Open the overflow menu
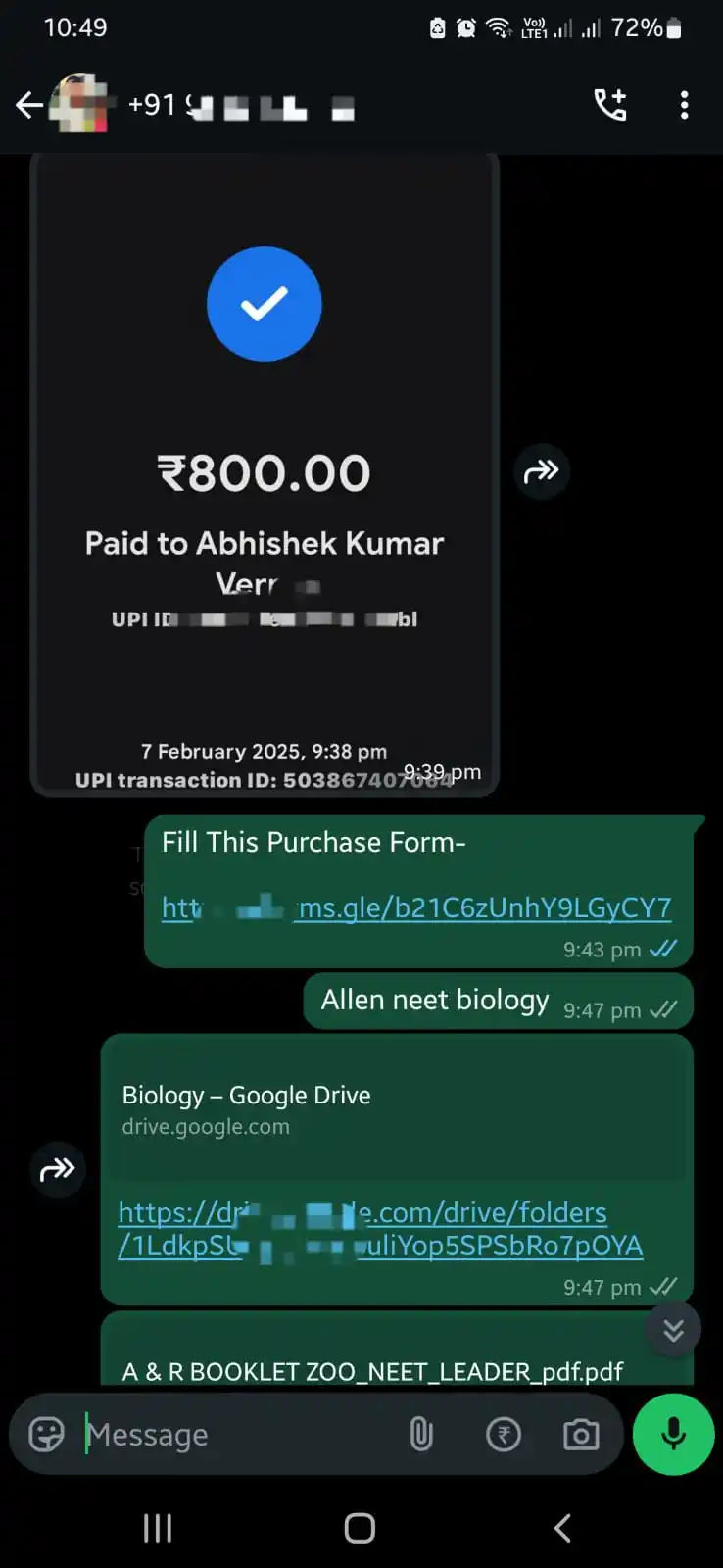This screenshot has width=723, height=1568. [x=684, y=105]
